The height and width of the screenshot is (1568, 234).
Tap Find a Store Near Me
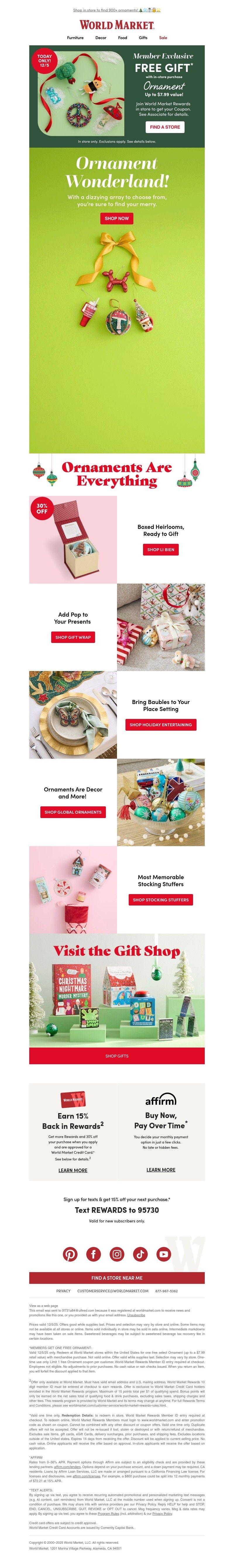coord(116,1278)
